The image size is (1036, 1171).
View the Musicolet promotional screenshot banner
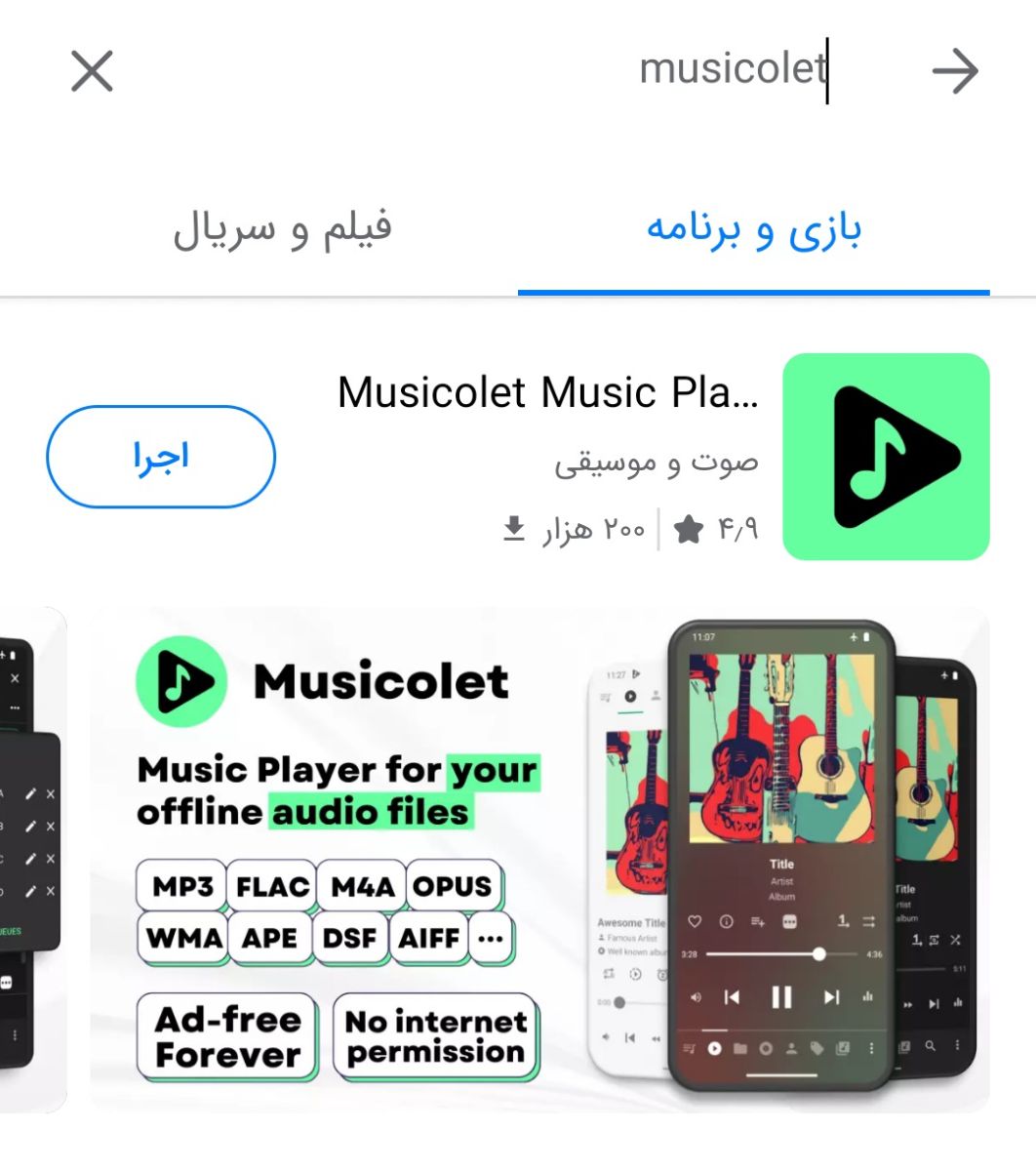tap(538, 859)
